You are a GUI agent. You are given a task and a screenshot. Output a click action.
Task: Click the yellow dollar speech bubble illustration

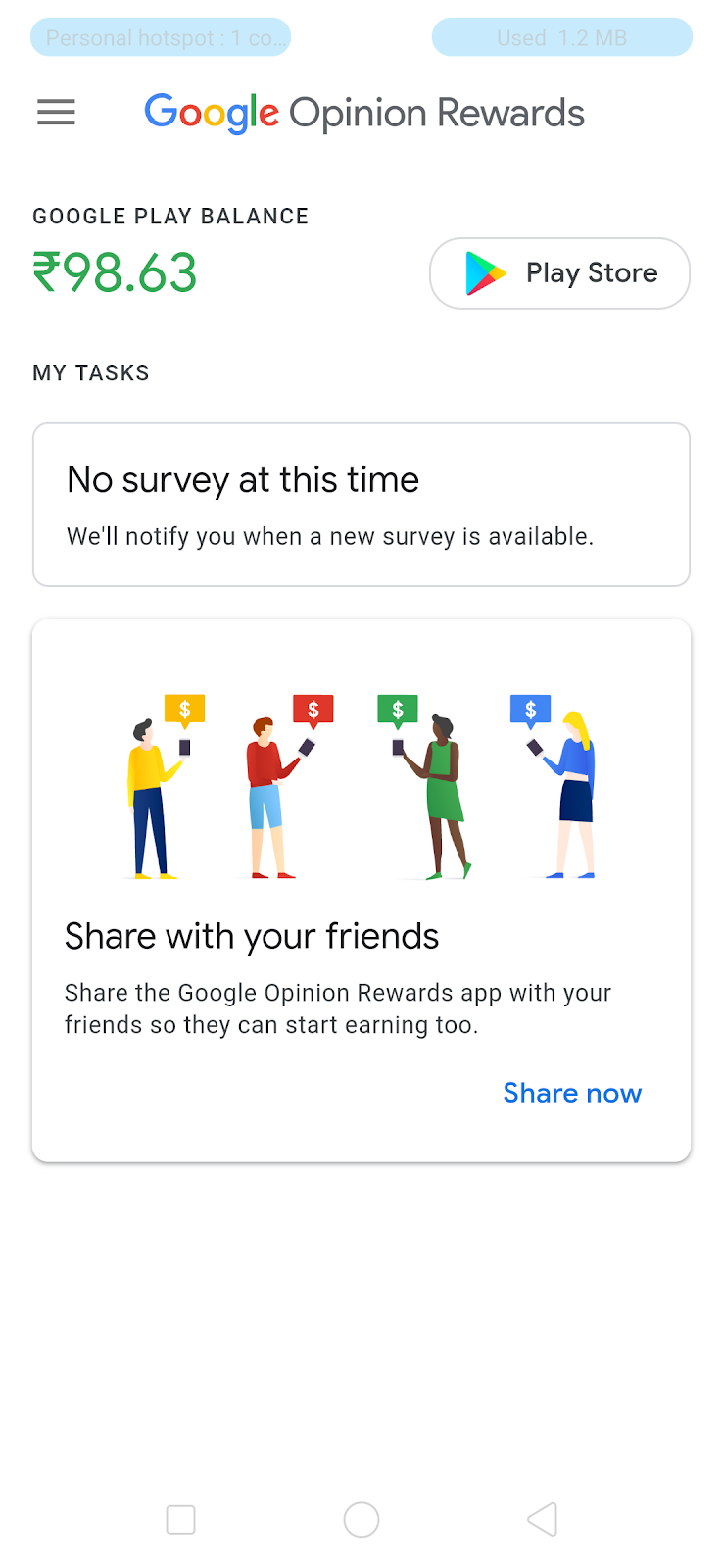(x=184, y=708)
